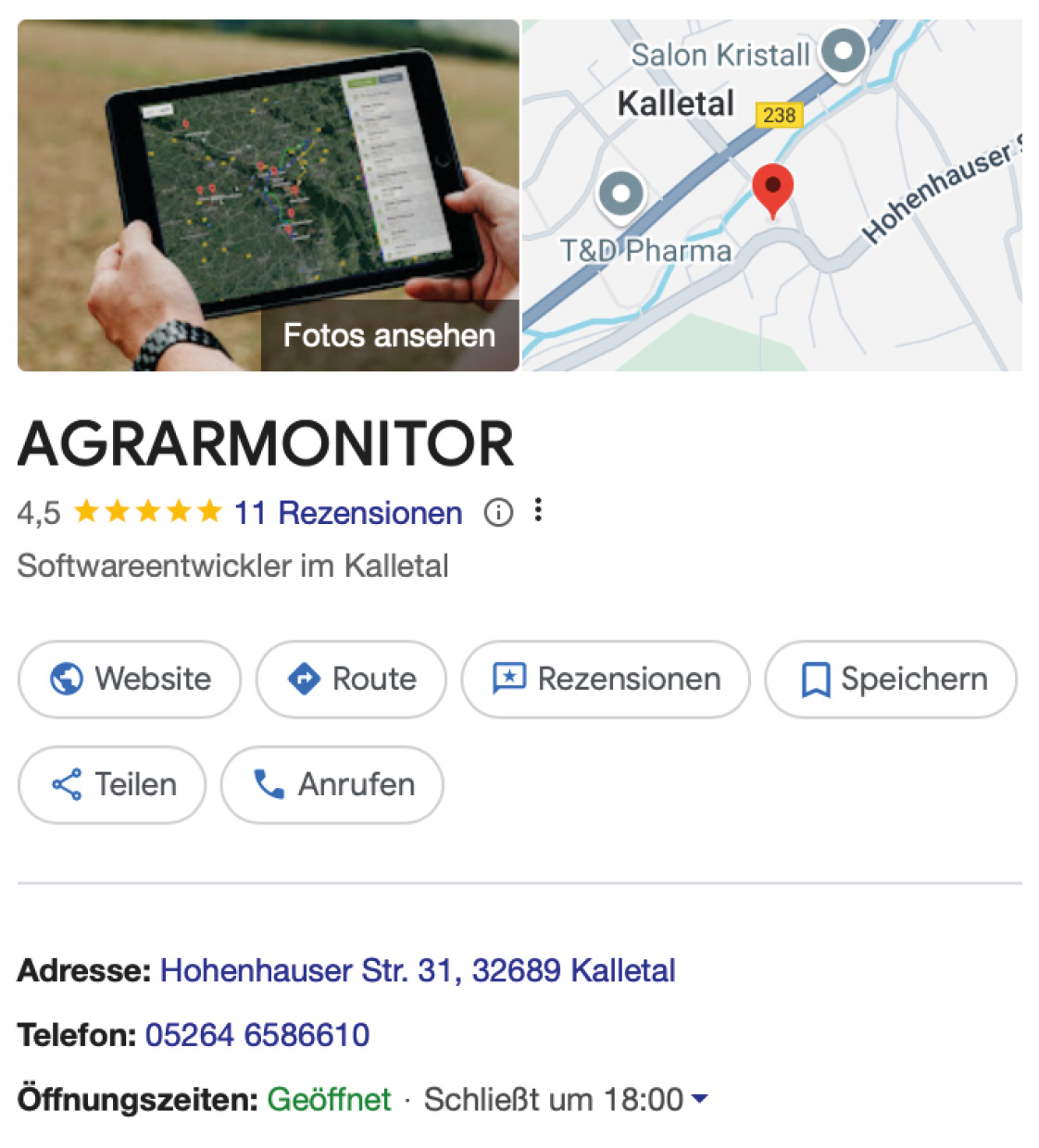Screen dimensions: 1039x1148
Task: Open the 11 Rezensionen link
Action: [347, 513]
